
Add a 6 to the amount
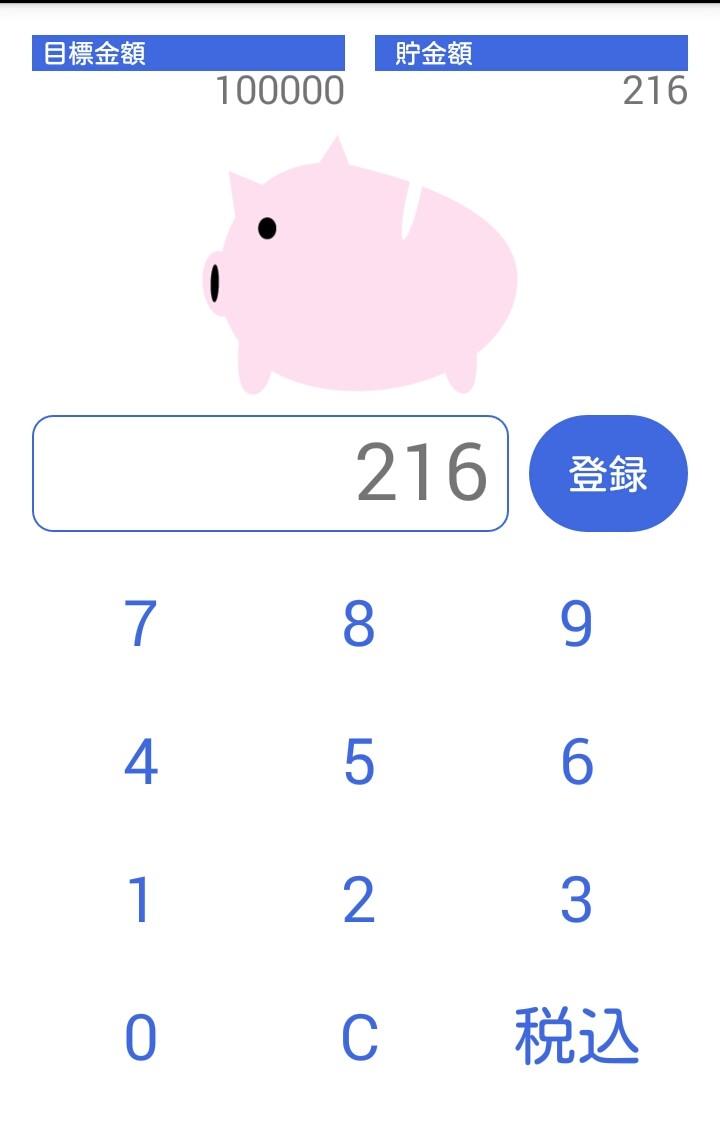click(577, 762)
